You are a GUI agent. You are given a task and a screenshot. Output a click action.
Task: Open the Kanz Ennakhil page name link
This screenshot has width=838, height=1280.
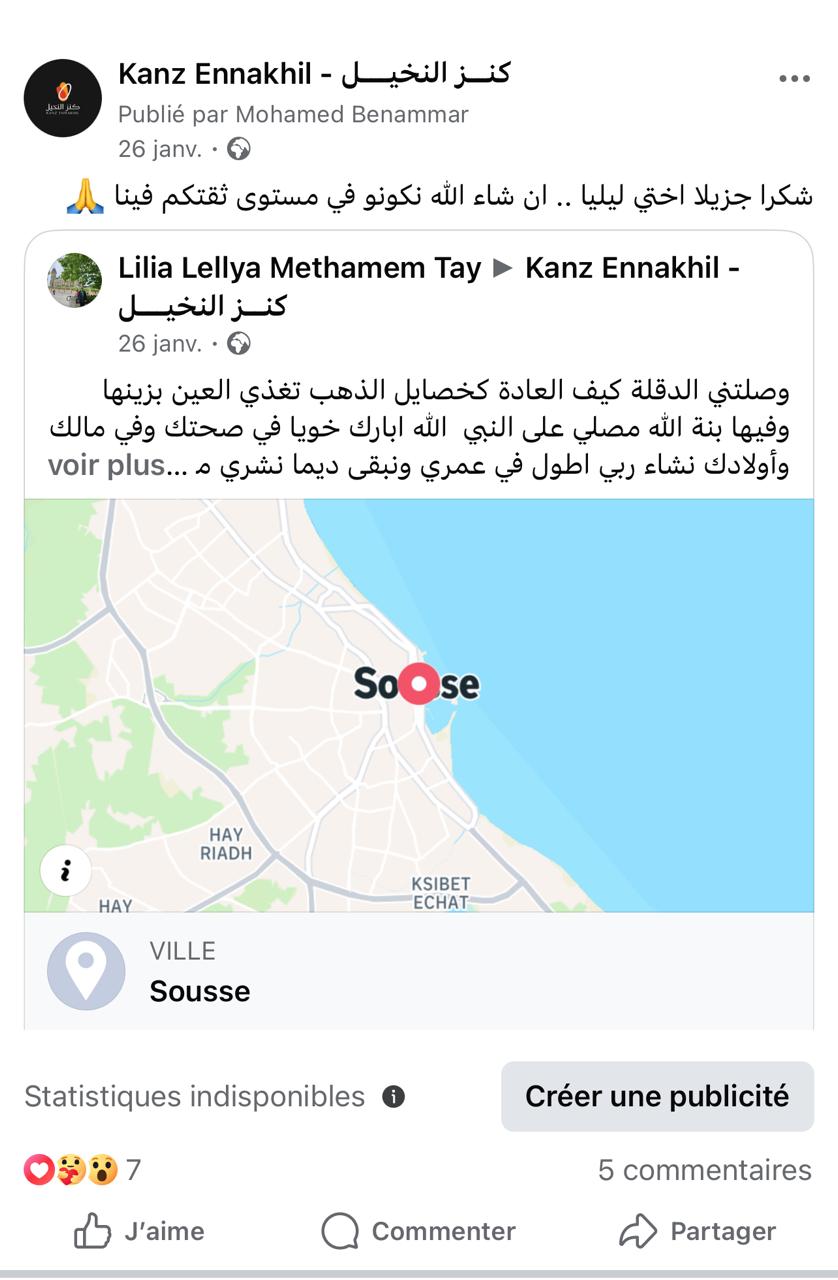pos(314,73)
